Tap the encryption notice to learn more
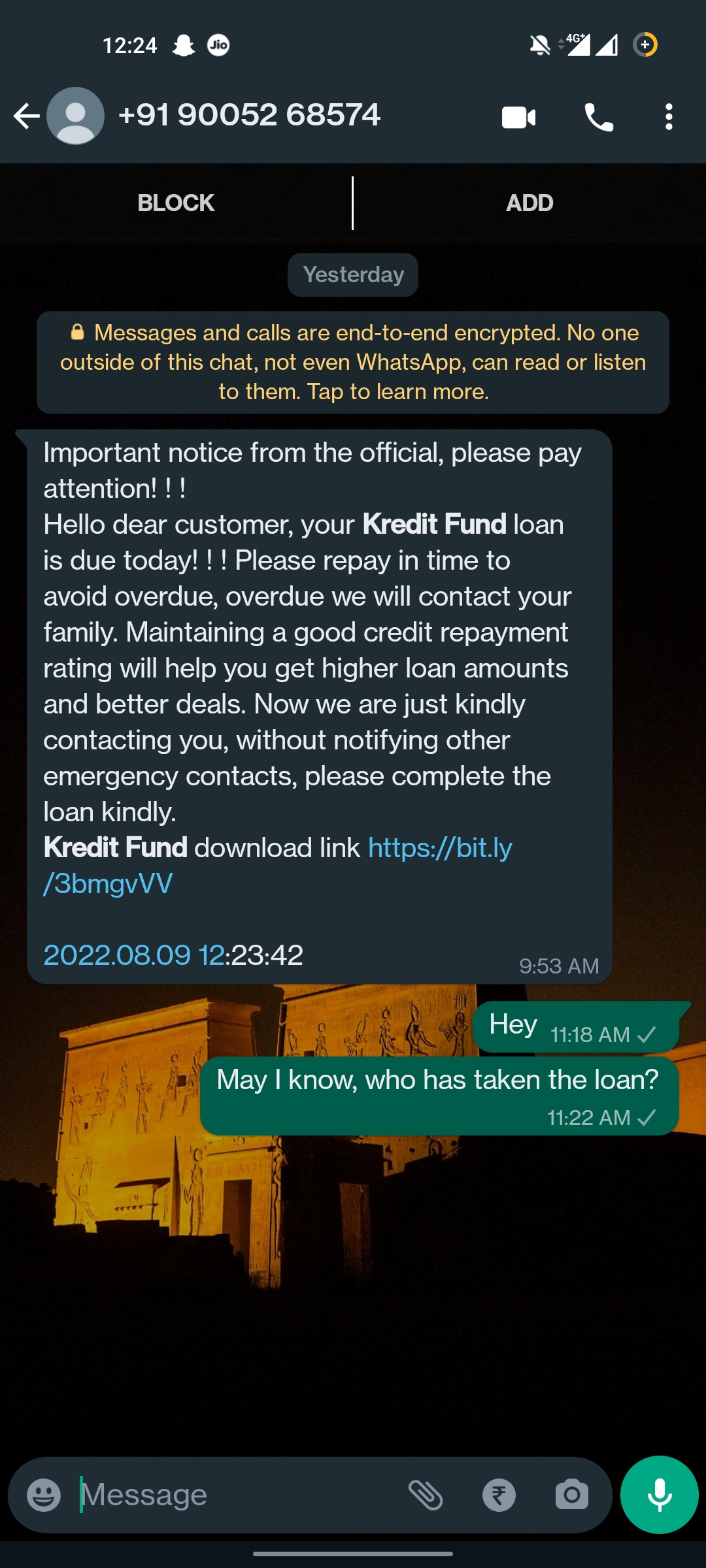Image resolution: width=706 pixels, height=1568 pixels. (353, 363)
